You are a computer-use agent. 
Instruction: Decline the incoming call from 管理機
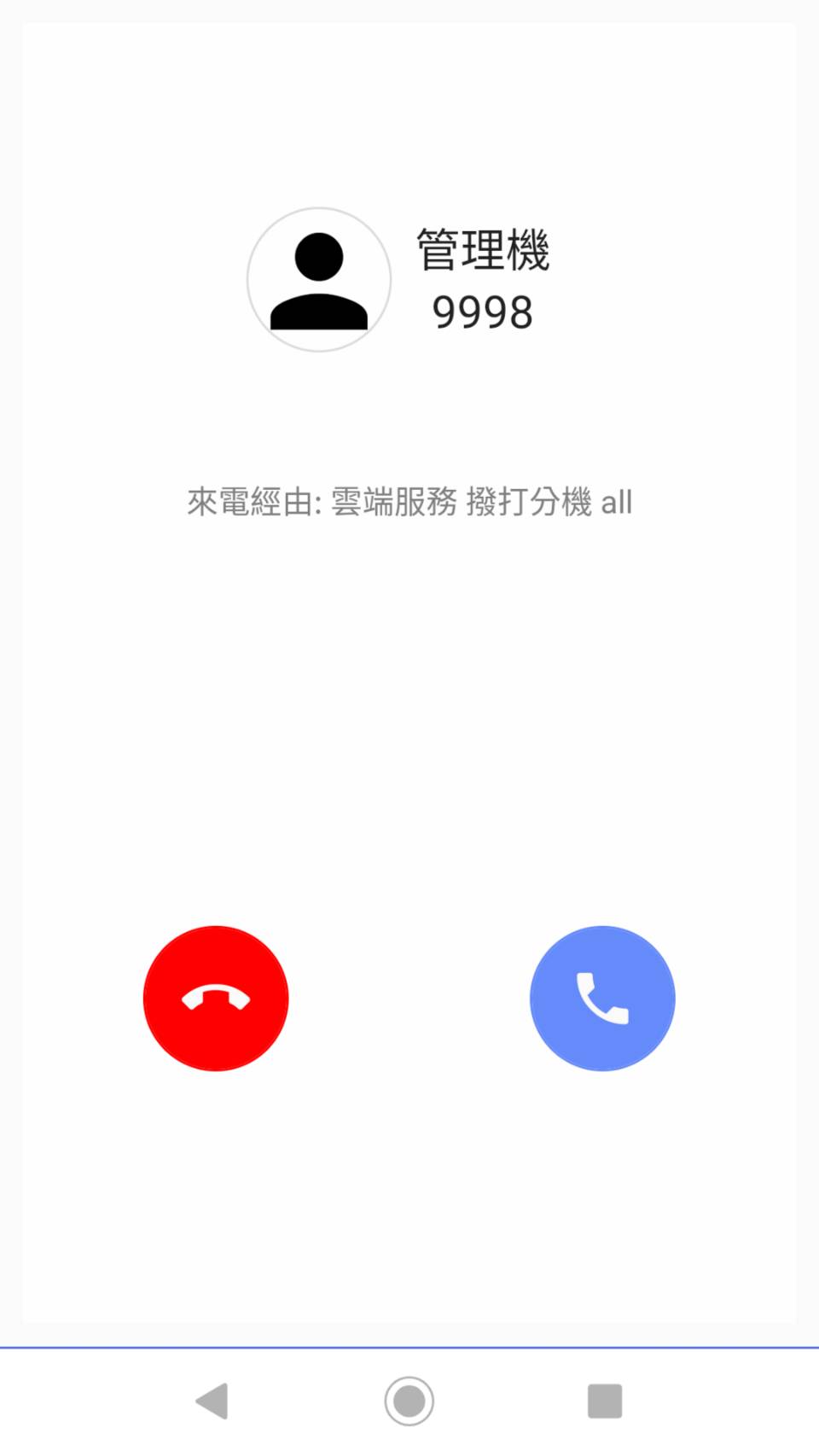click(216, 998)
